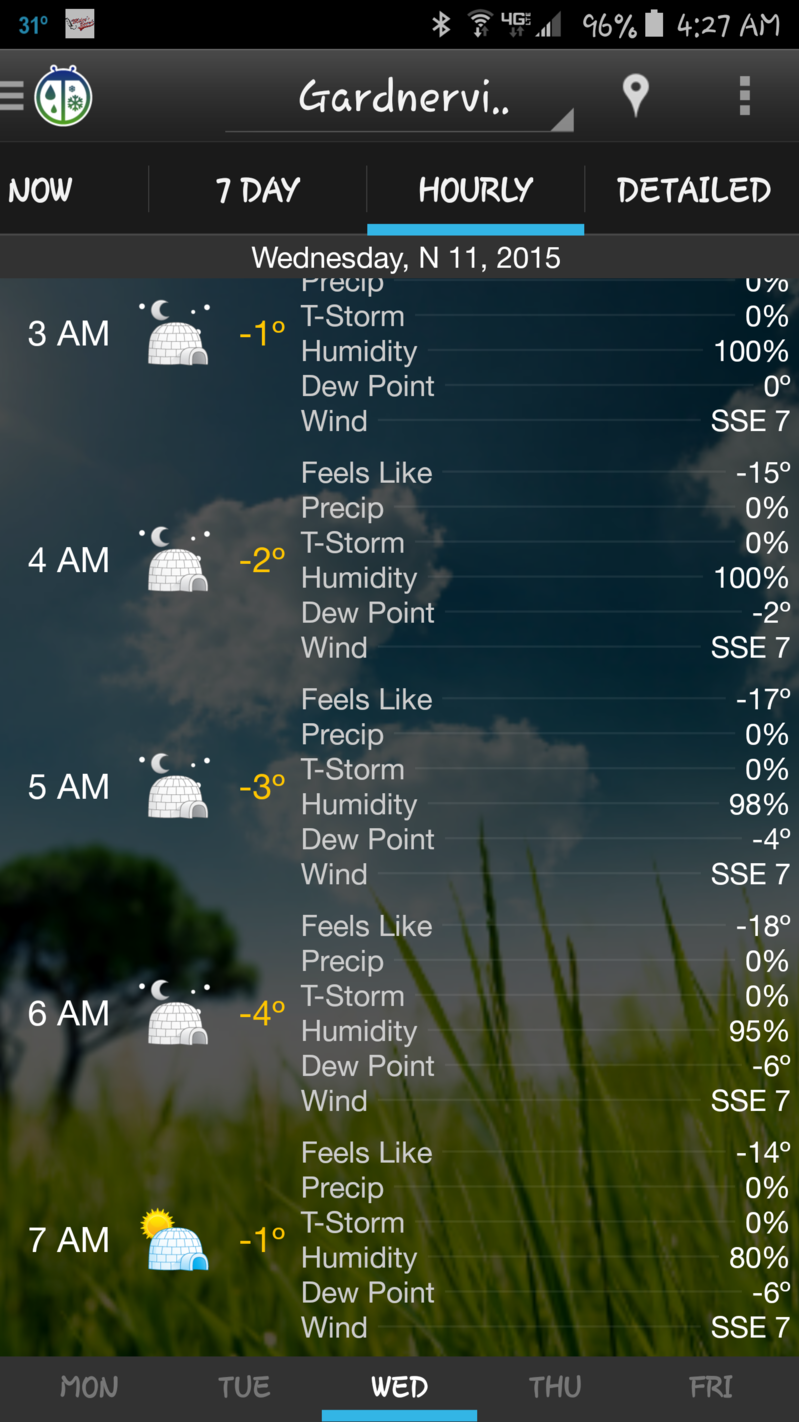
Task: Tap the 3 AM igloo weather icon
Action: (x=176, y=333)
